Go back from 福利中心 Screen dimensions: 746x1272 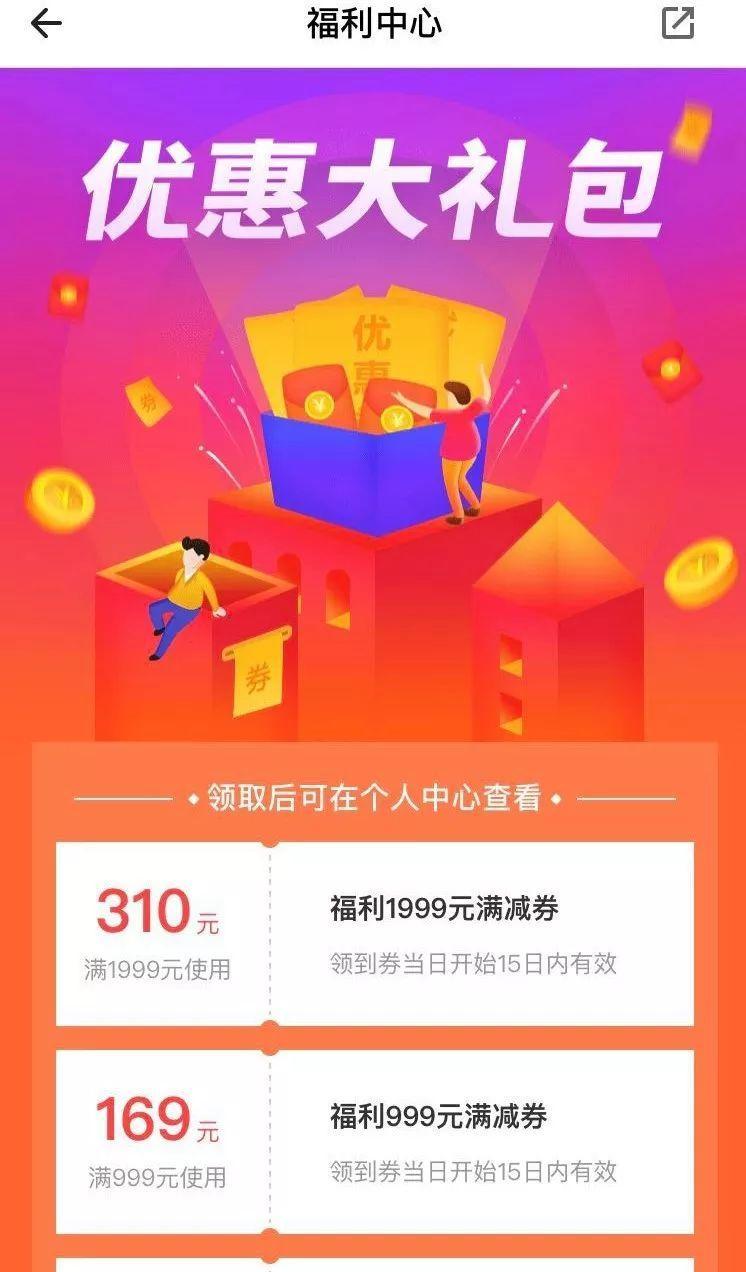tap(46, 24)
